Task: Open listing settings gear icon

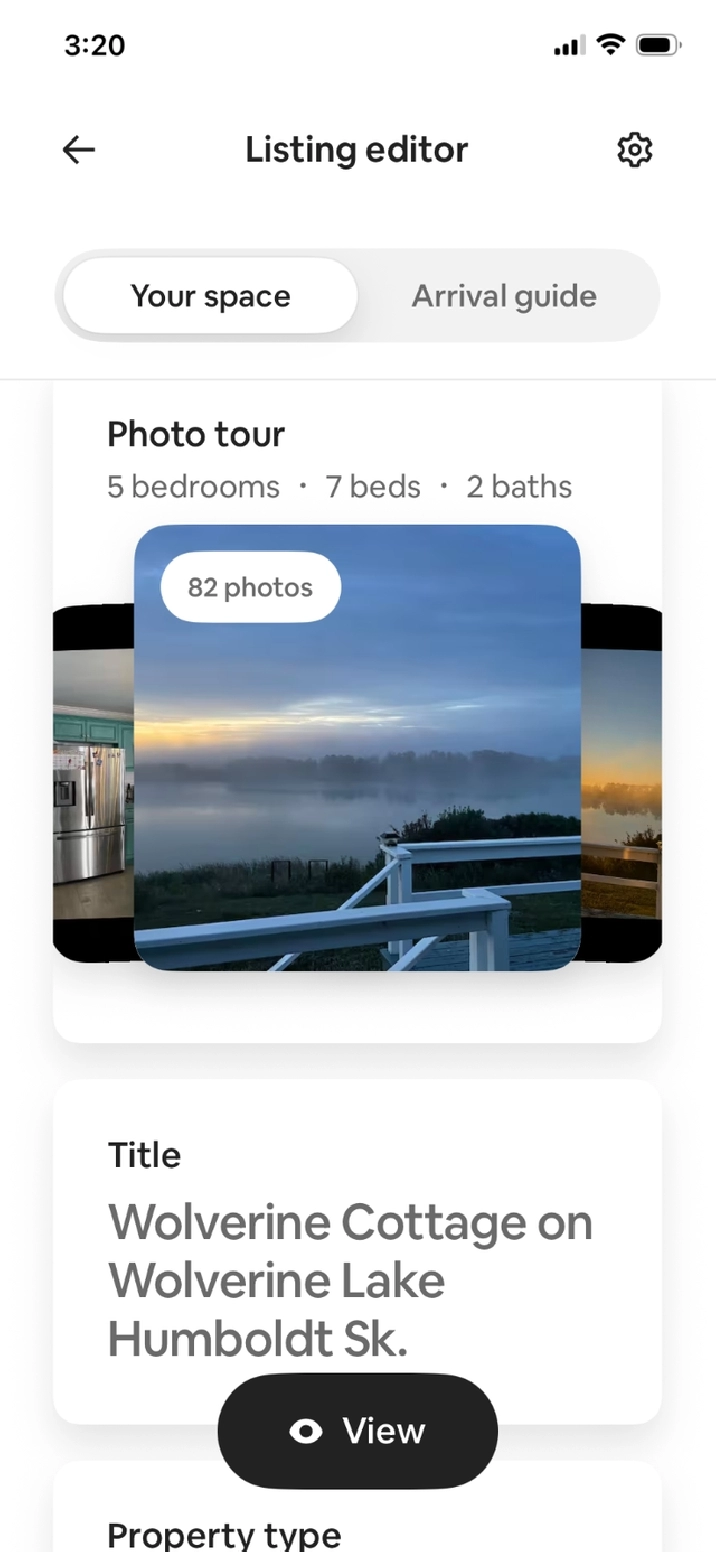Action: [x=634, y=150]
